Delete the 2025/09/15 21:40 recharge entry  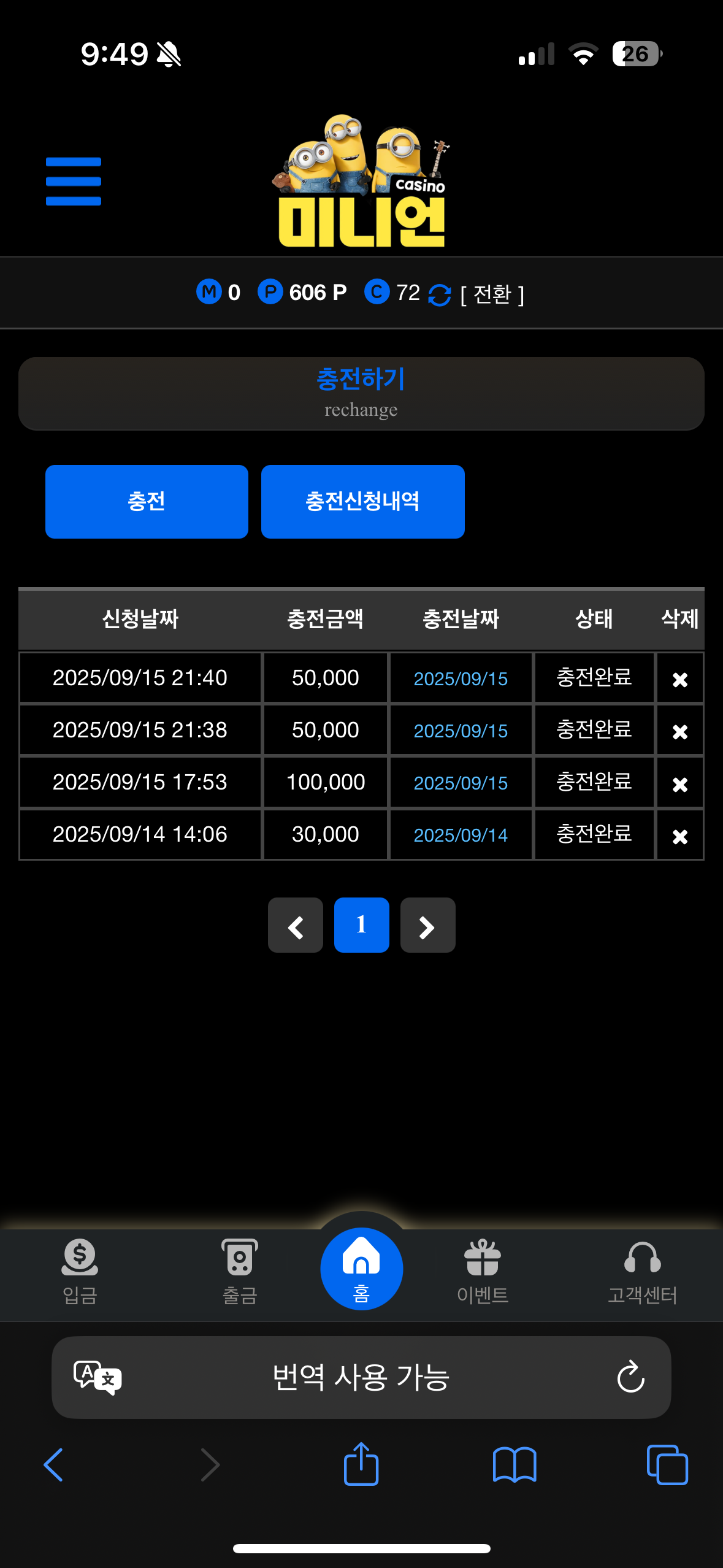pyautogui.click(x=679, y=679)
